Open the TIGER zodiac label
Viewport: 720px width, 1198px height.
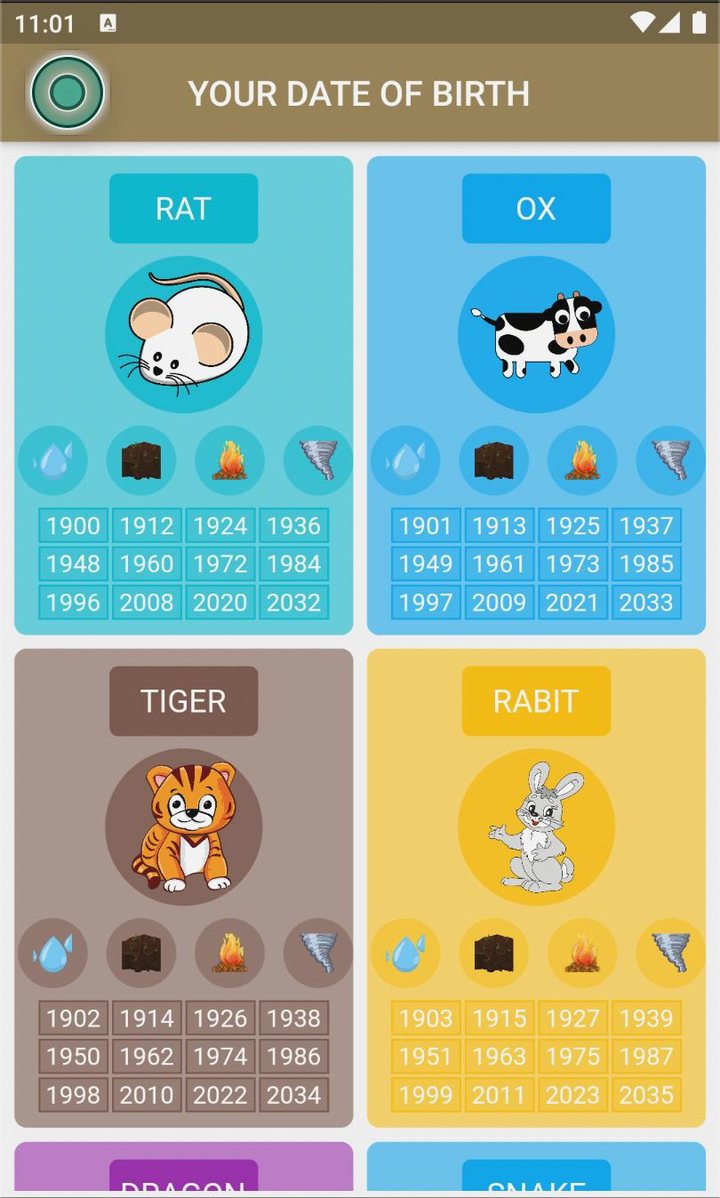pyautogui.click(x=183, y=701)
